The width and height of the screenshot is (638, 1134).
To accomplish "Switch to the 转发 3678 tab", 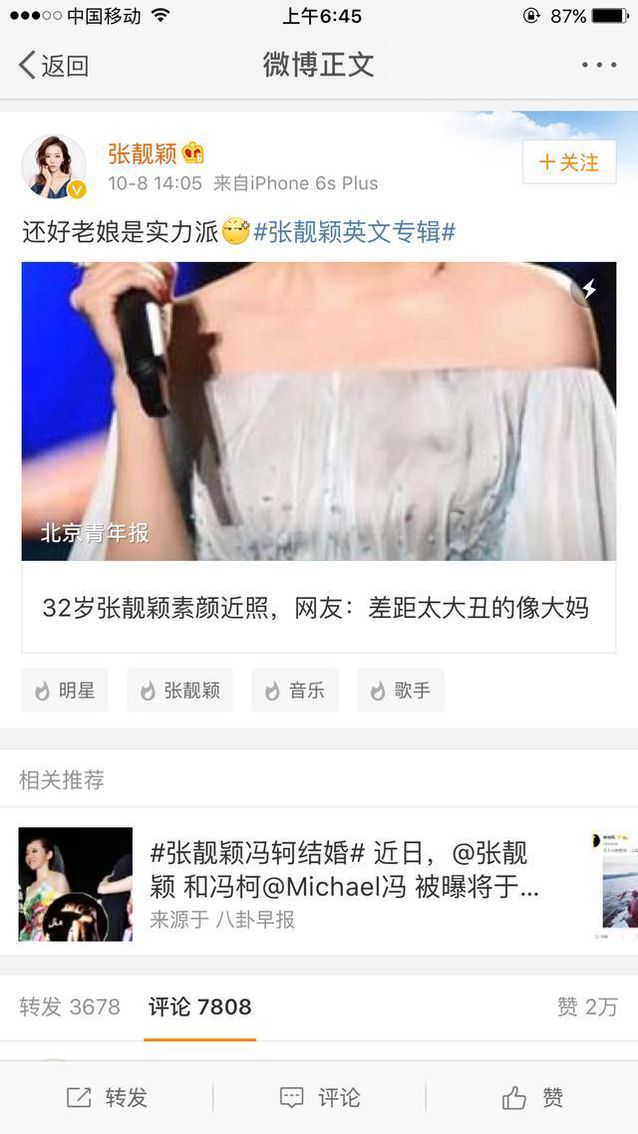I will 70,1007.
